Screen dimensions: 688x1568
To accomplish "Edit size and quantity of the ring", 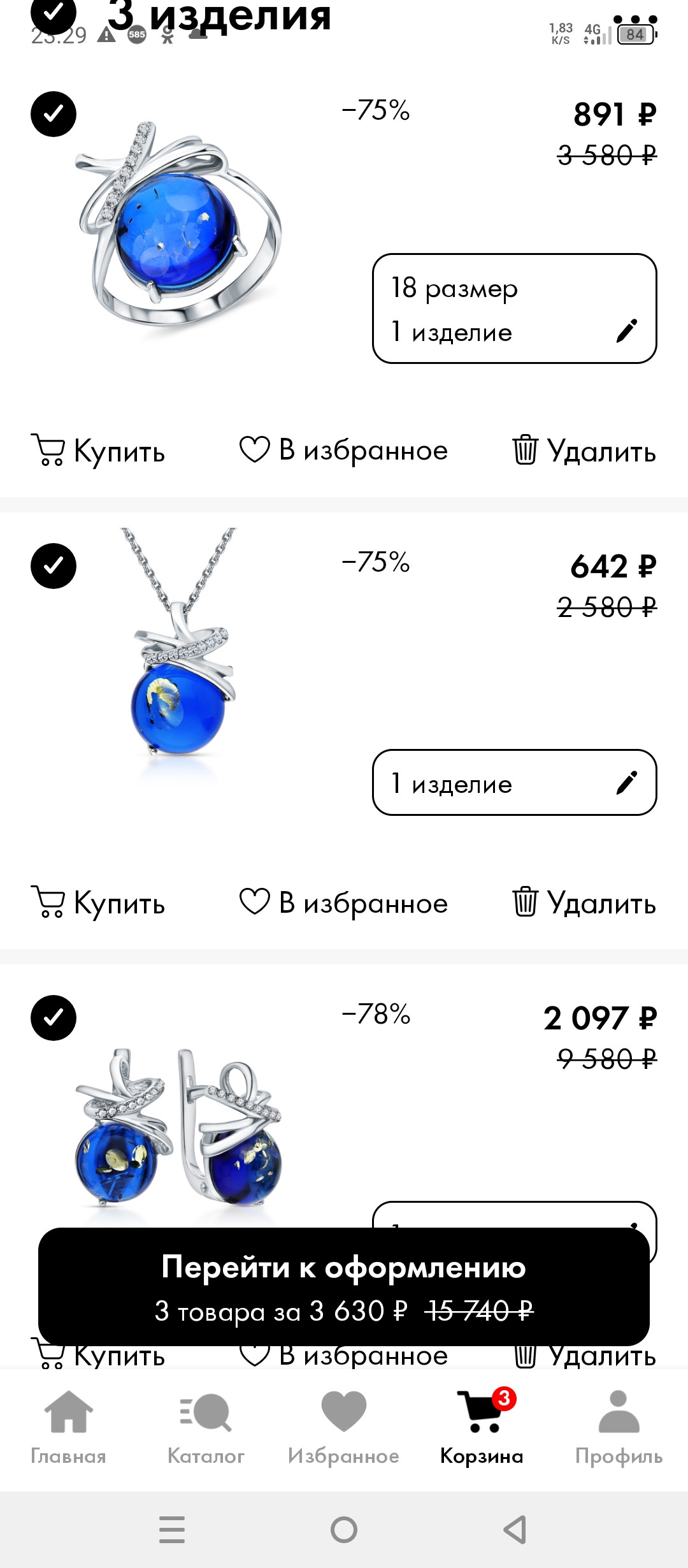I will (514, 309).
